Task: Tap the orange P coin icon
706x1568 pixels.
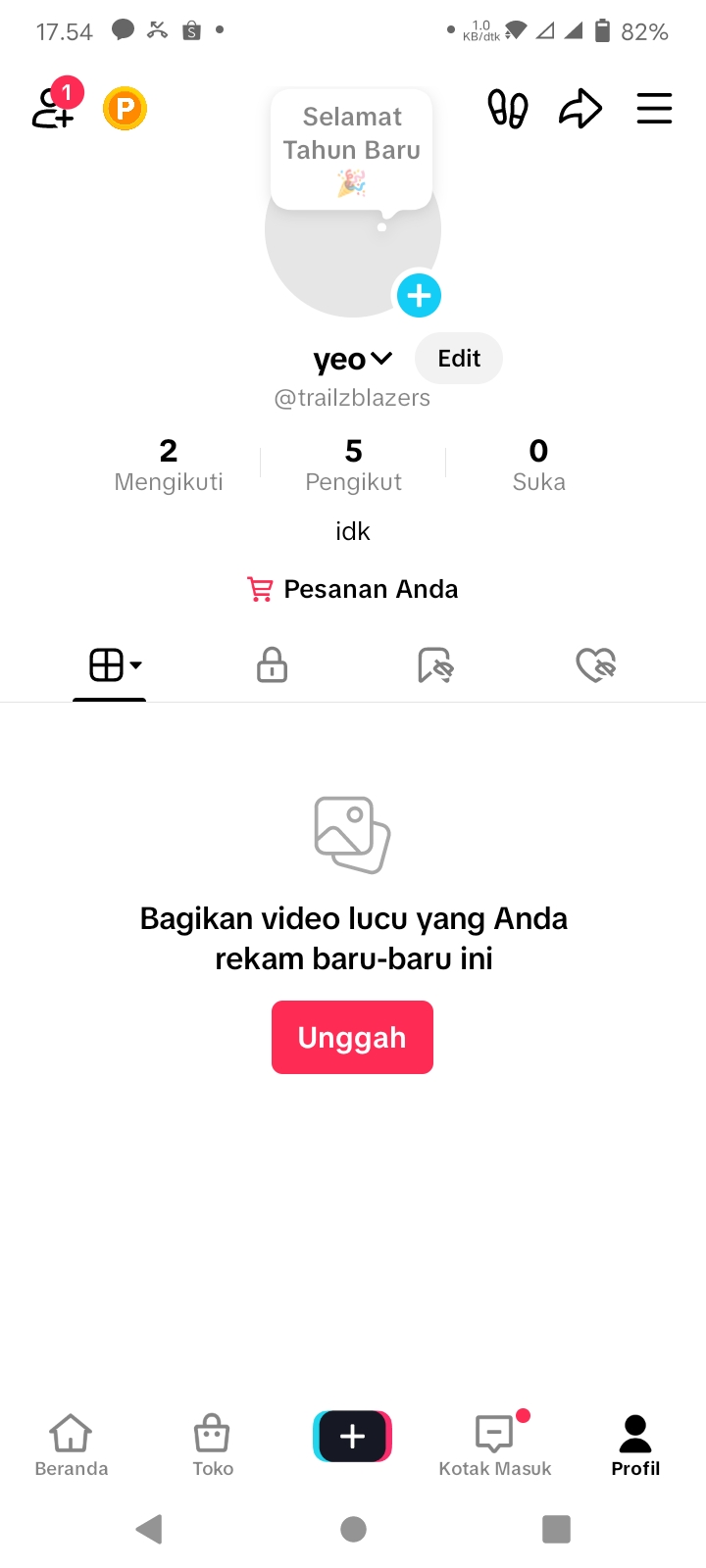Action: coord(125,109)
